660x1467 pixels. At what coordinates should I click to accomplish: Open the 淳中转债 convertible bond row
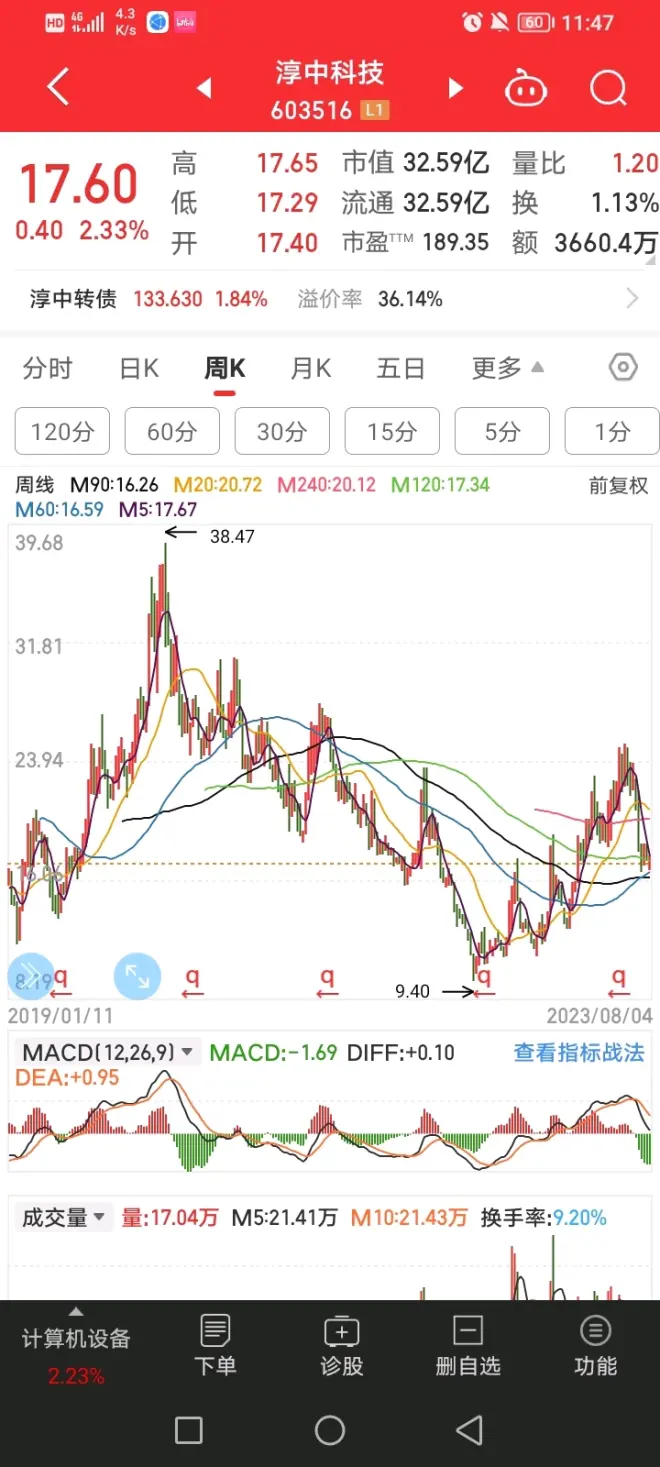click(330, 299)
